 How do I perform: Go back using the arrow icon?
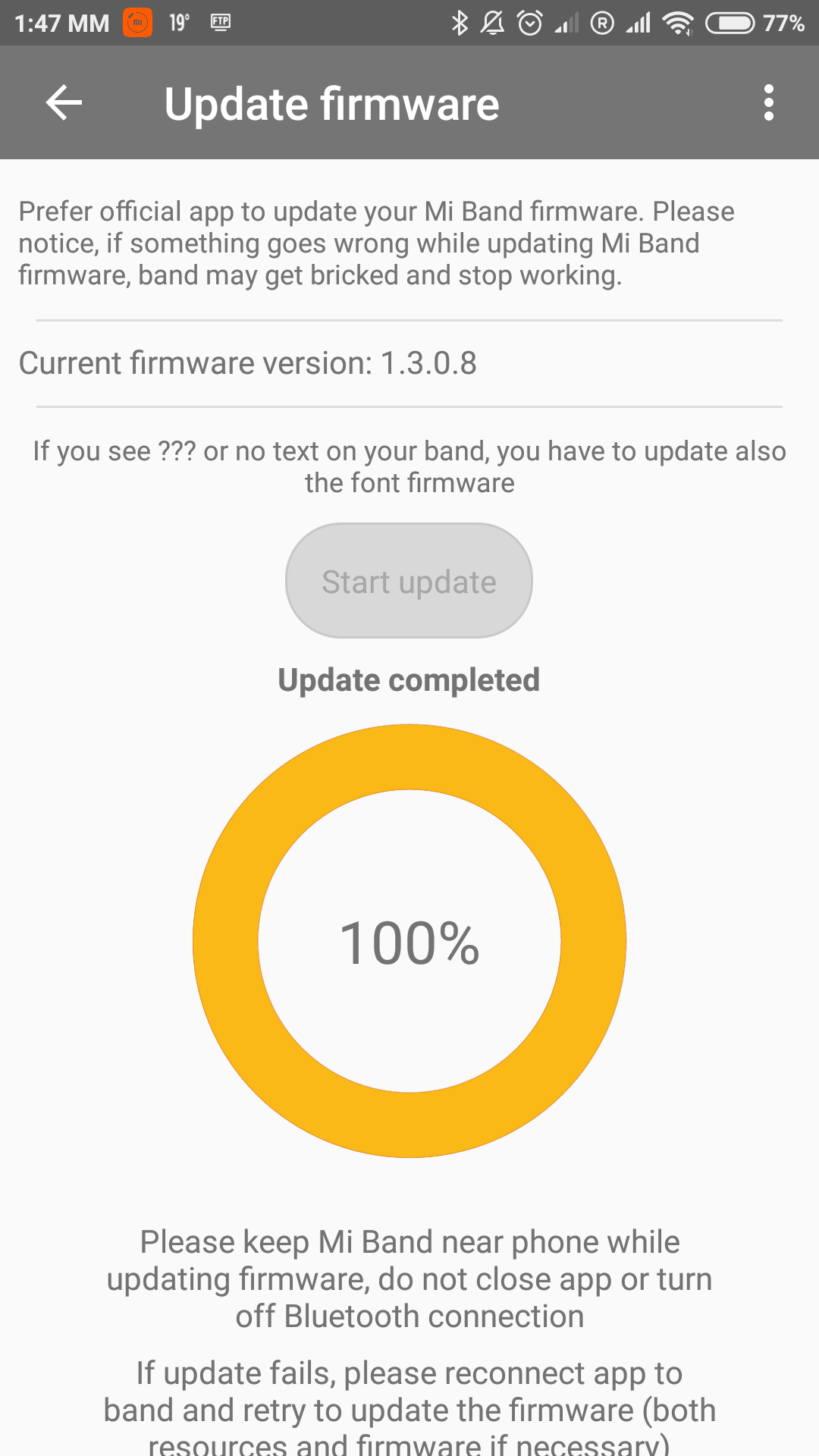coord(64,102)
